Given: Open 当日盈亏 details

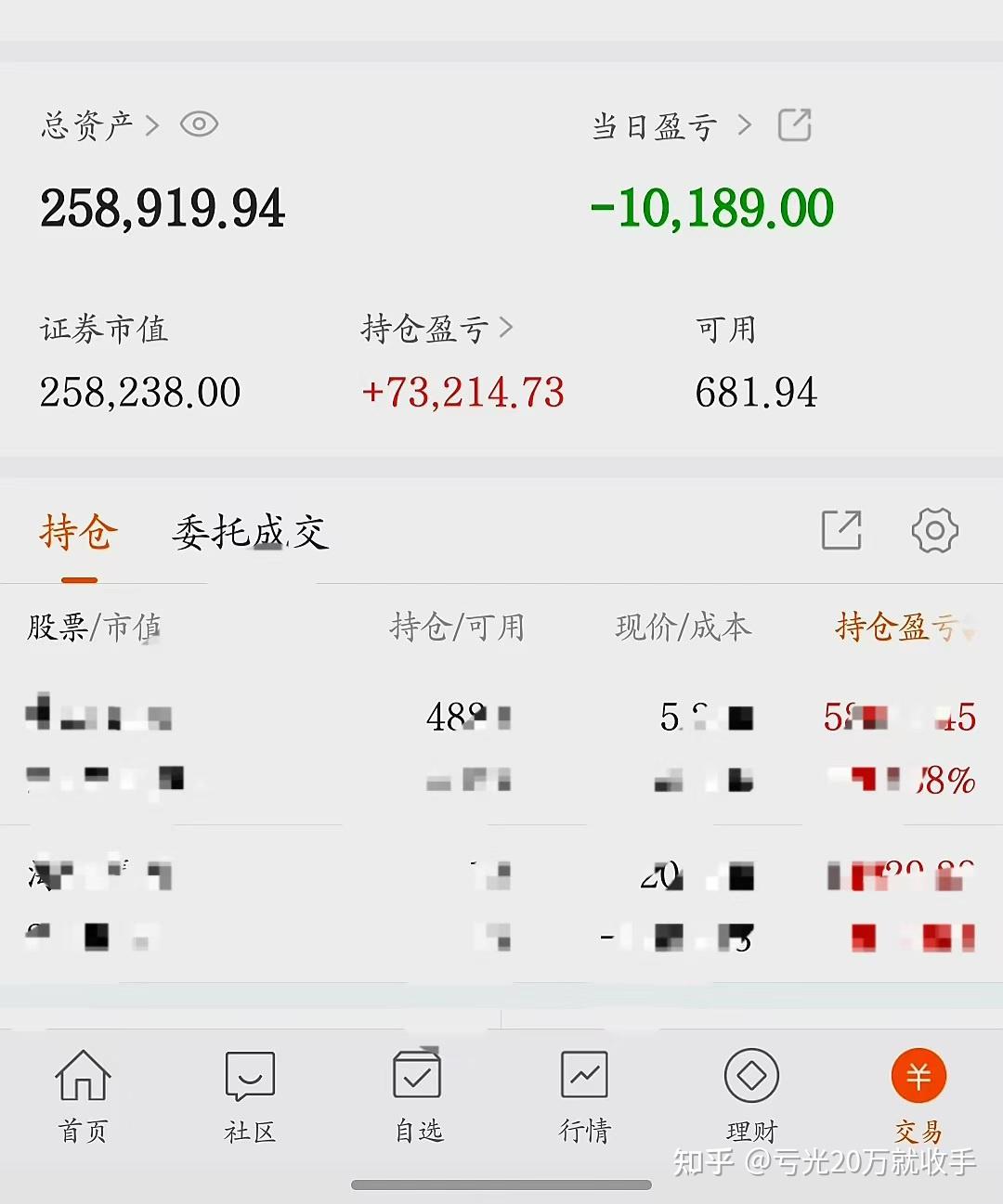Looking at the screenshot, I should [671, 126].
